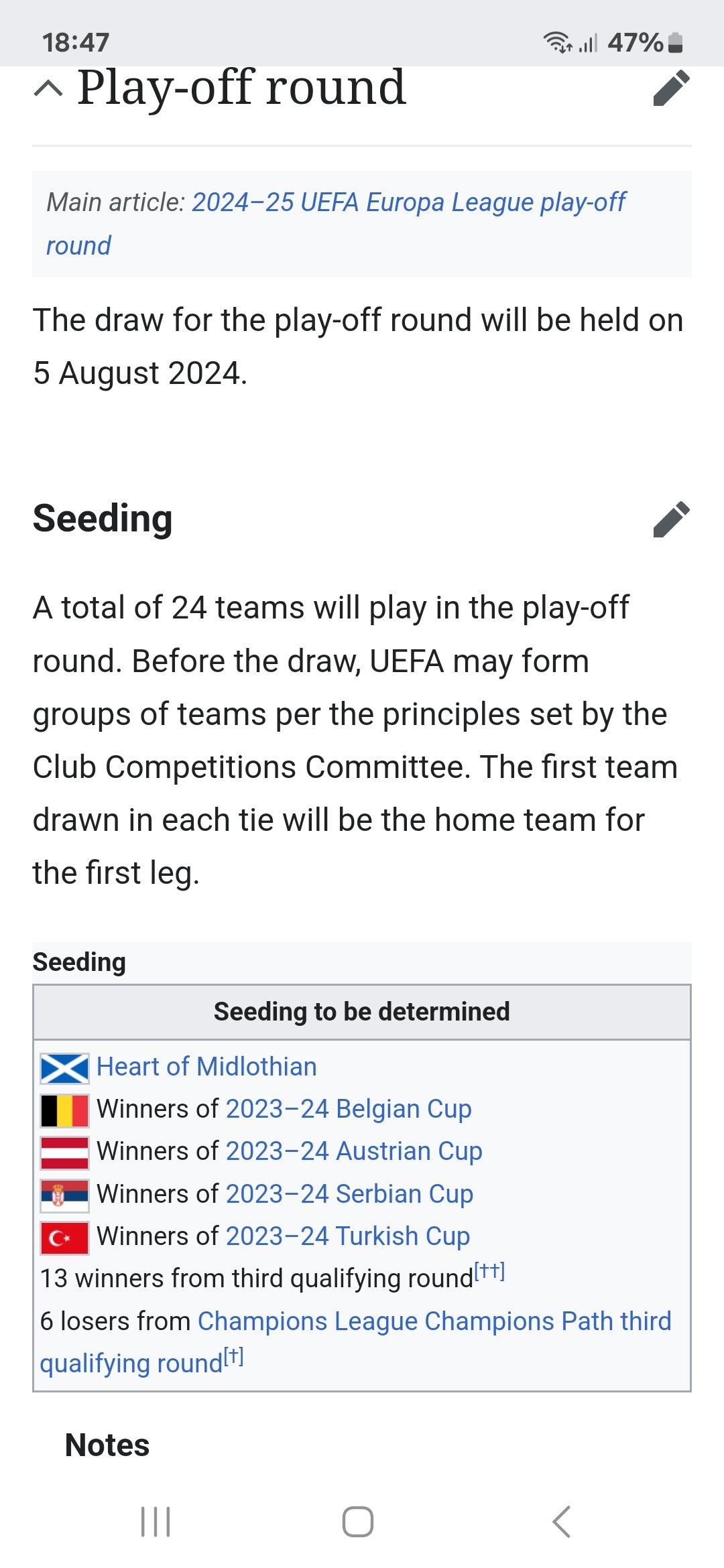The image size is (724, 1568).
Task: Collapse the Play-off round section
Action: point(48,89)
